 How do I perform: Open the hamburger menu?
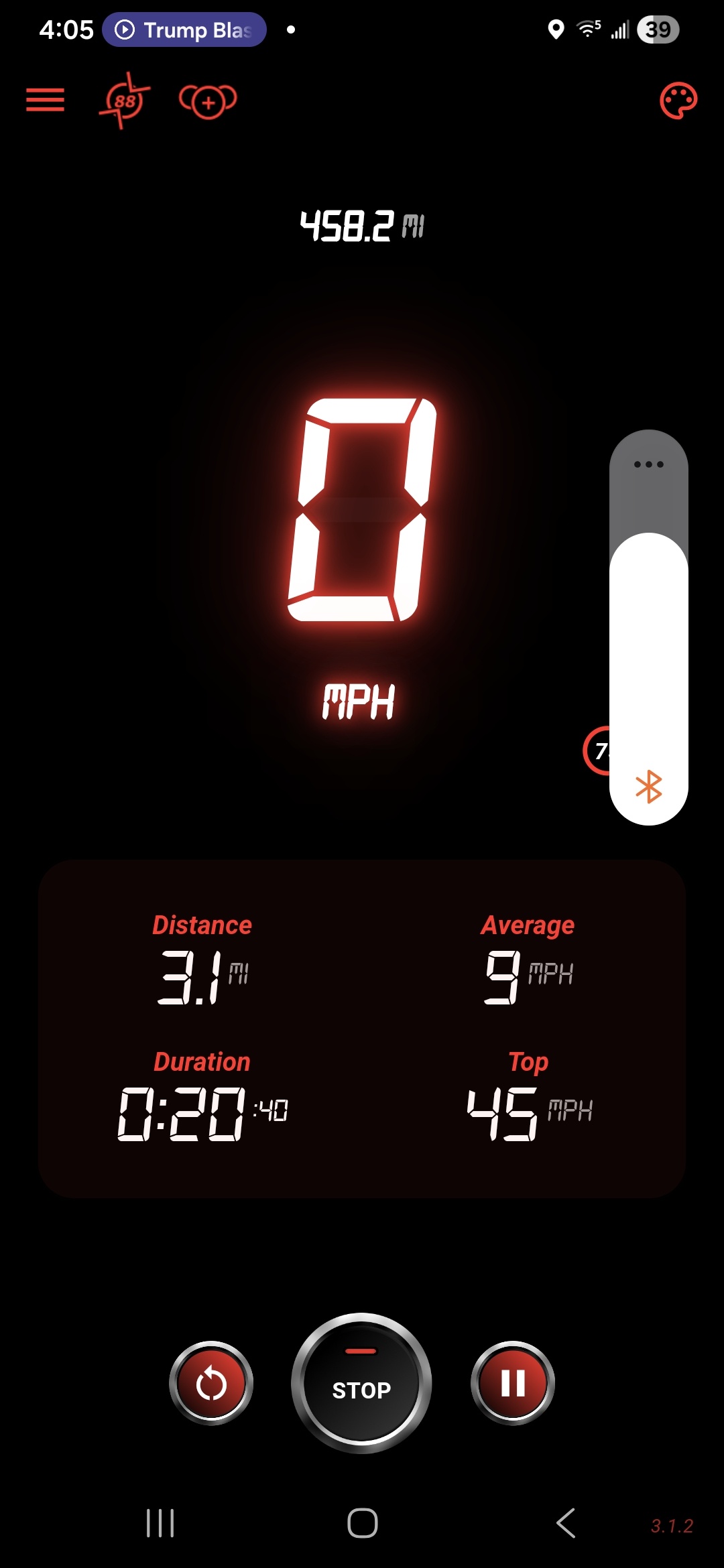click(45, 101)
